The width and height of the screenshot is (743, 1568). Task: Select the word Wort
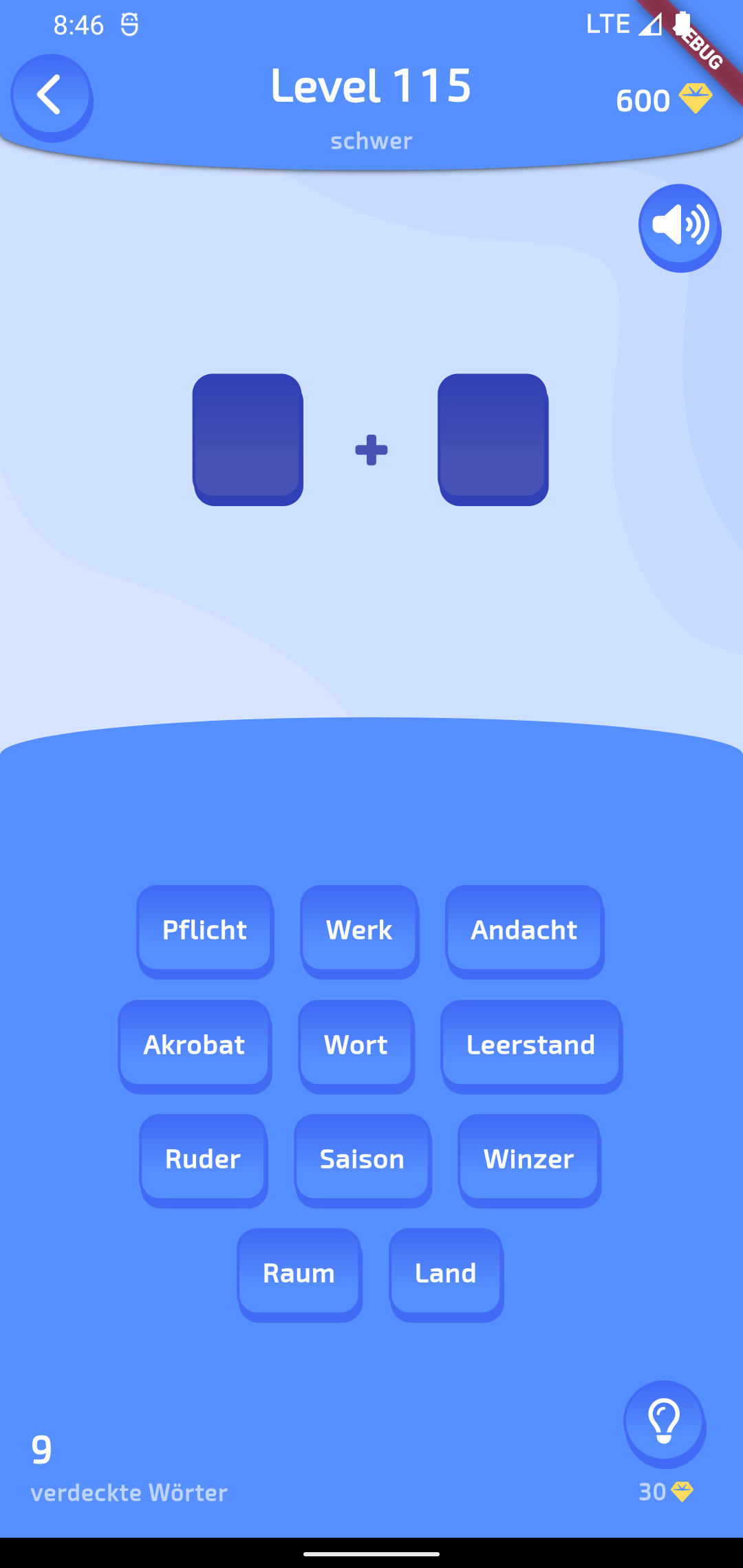coord(356,1045)
